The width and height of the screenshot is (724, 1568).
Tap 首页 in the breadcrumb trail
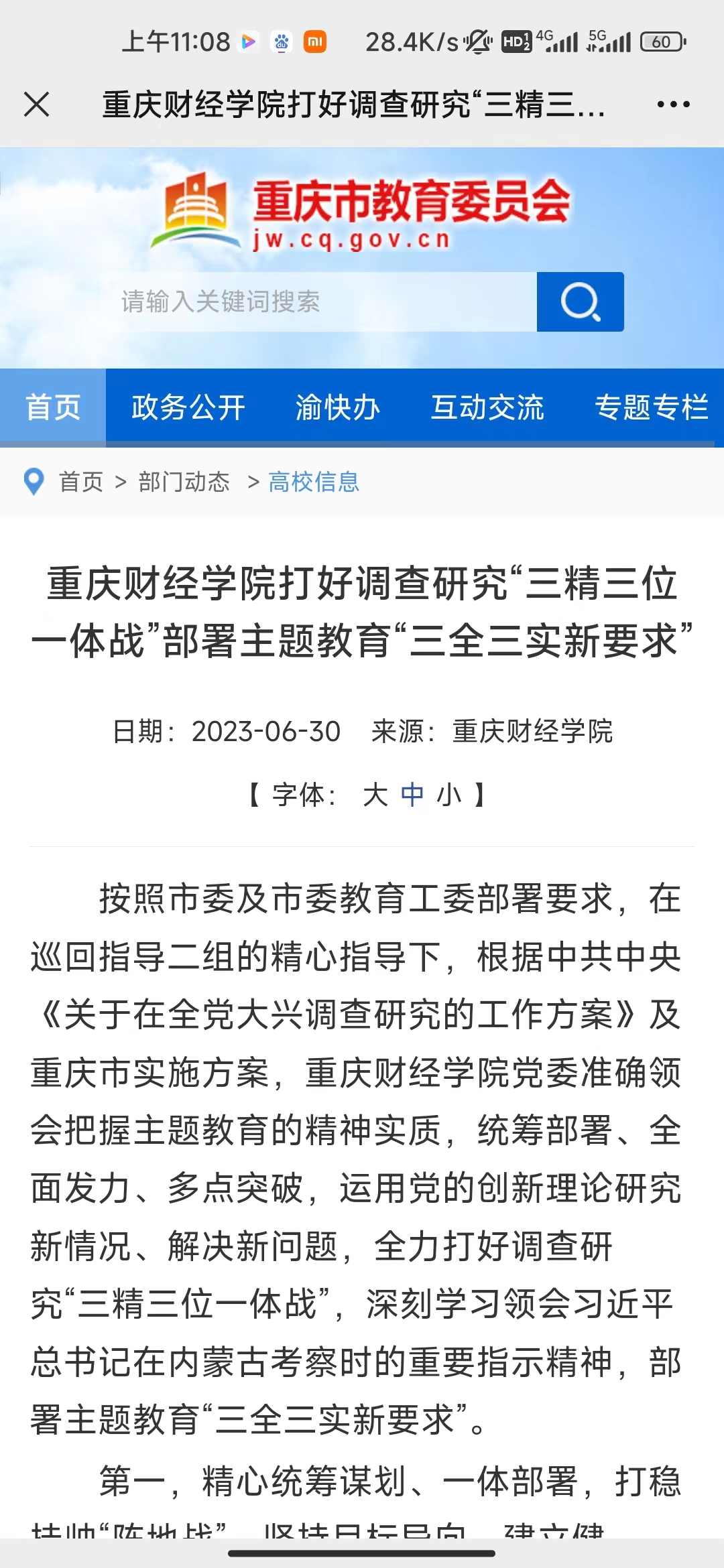81,482
